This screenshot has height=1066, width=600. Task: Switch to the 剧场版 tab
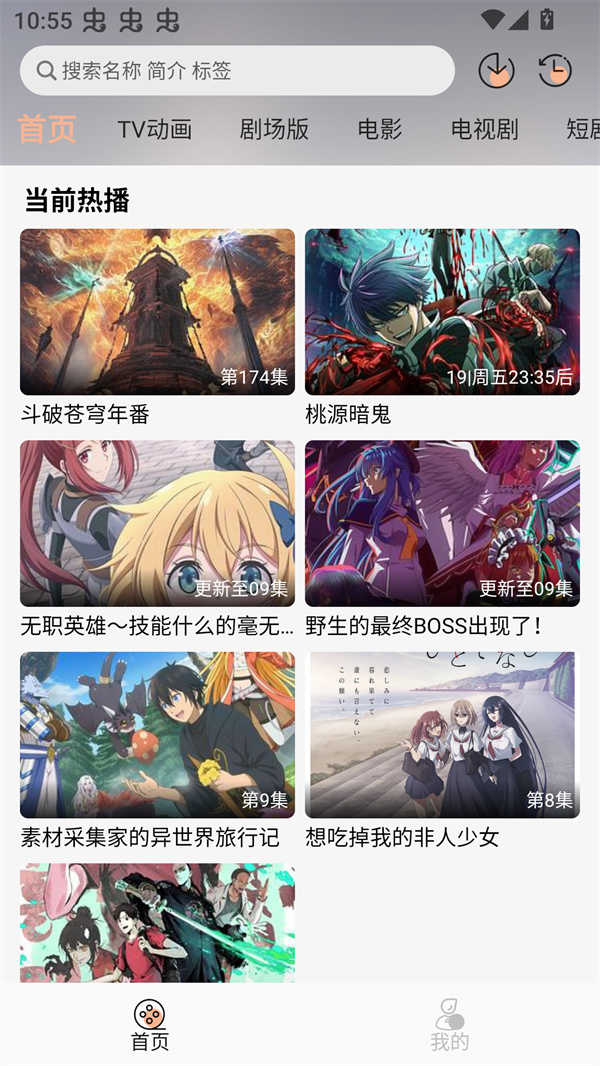pos(274,129)
